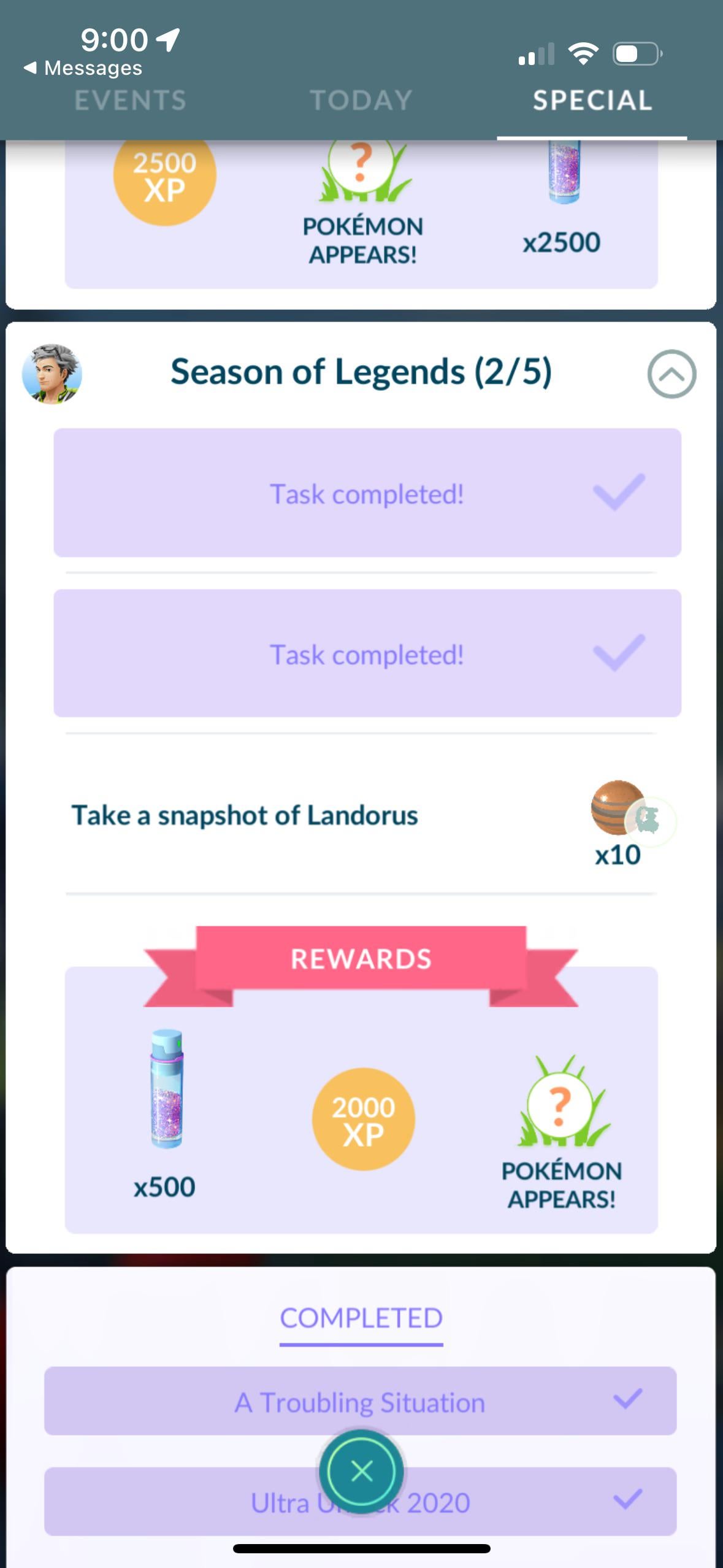Close the research screen with X button
This screenshot has height=1568, width=723.
coord(361,1471)
